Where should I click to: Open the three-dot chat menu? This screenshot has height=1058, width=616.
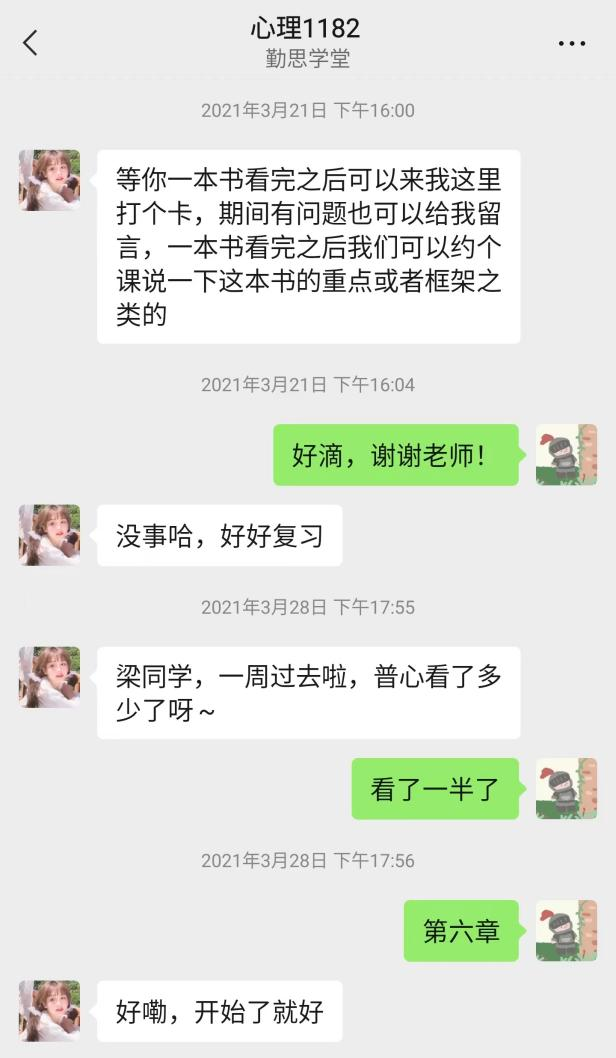pos(572,43)
